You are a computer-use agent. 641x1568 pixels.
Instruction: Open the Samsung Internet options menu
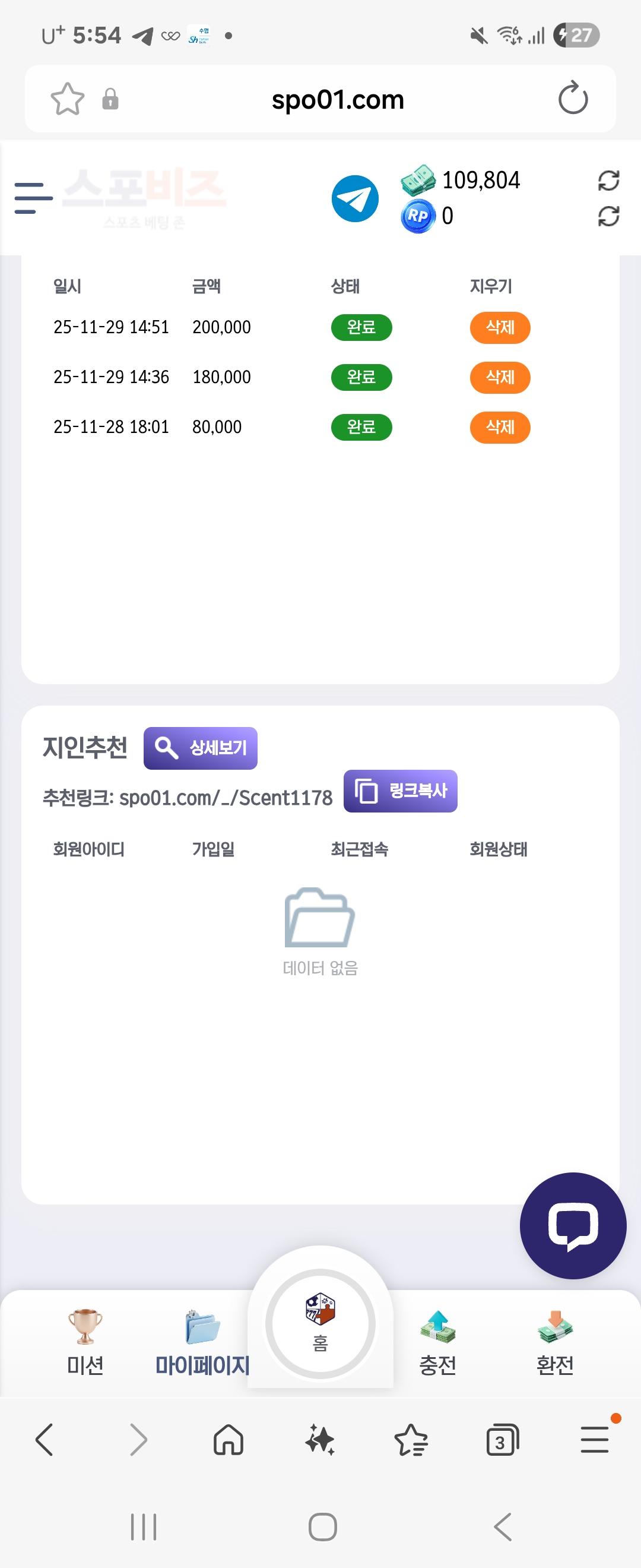(x=595, y=1440)
